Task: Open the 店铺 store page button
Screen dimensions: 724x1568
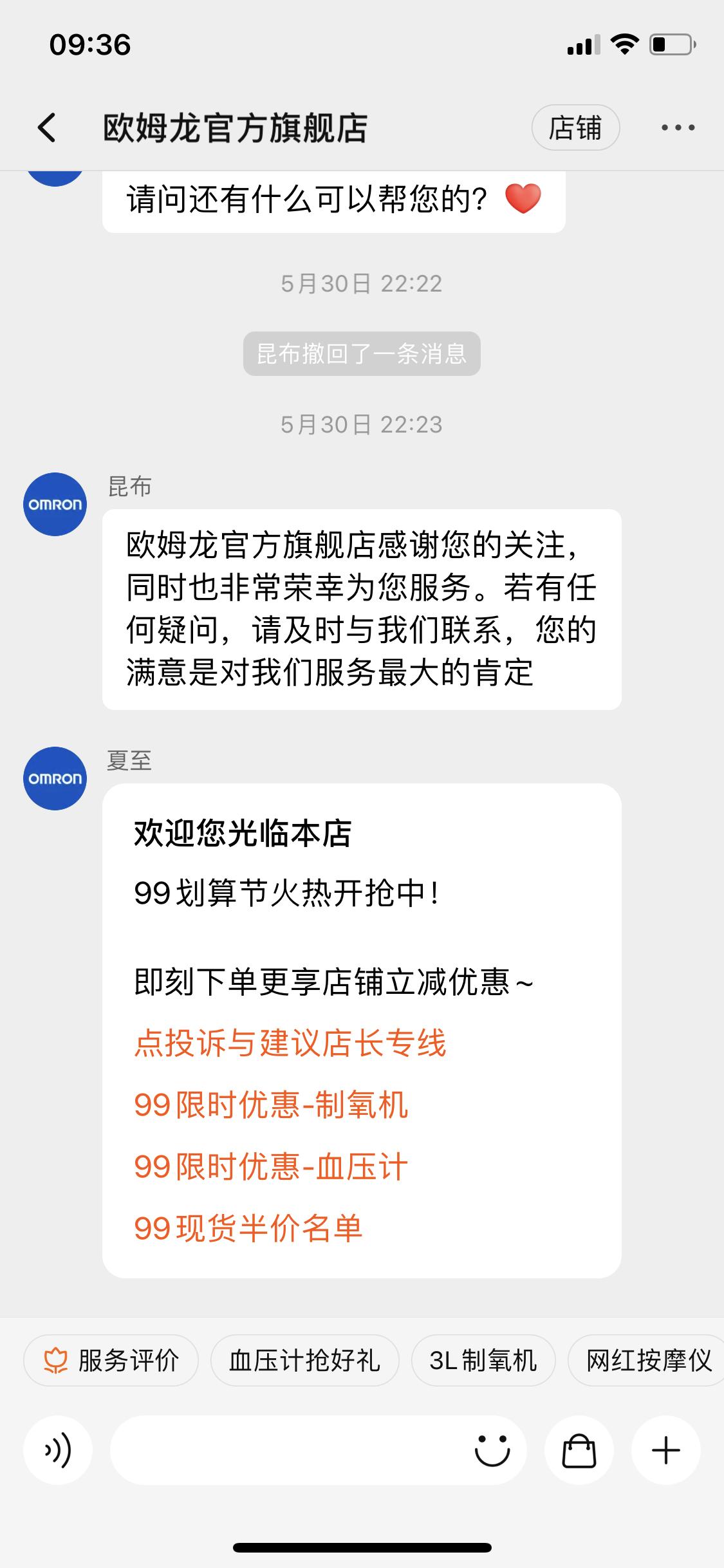Action: click(575, 127)
